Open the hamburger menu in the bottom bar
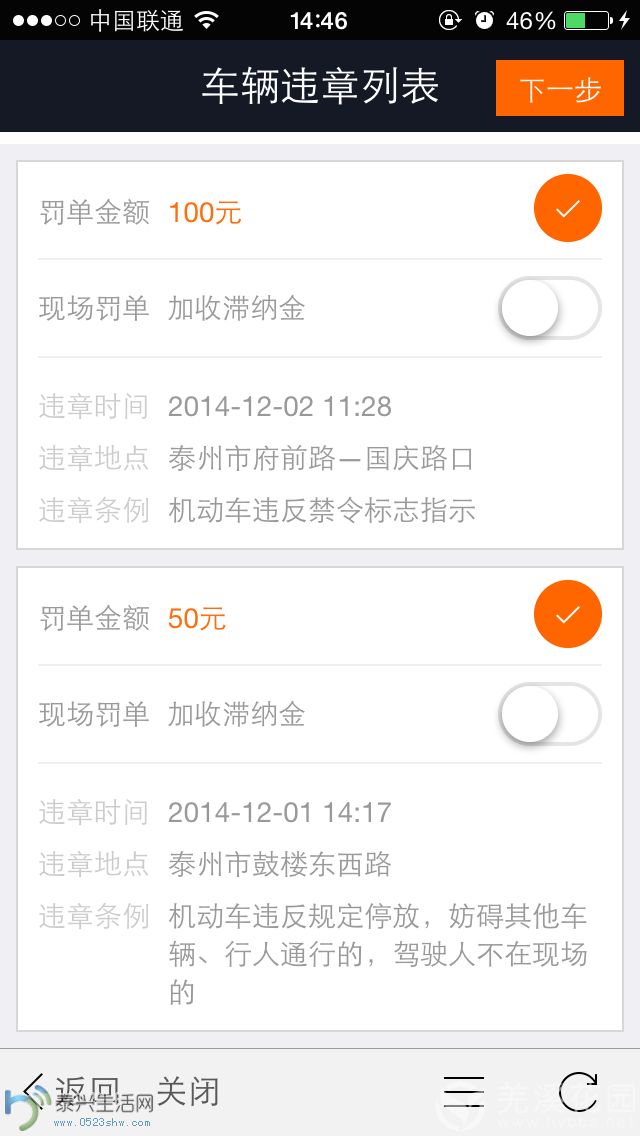 (463, 1091)
